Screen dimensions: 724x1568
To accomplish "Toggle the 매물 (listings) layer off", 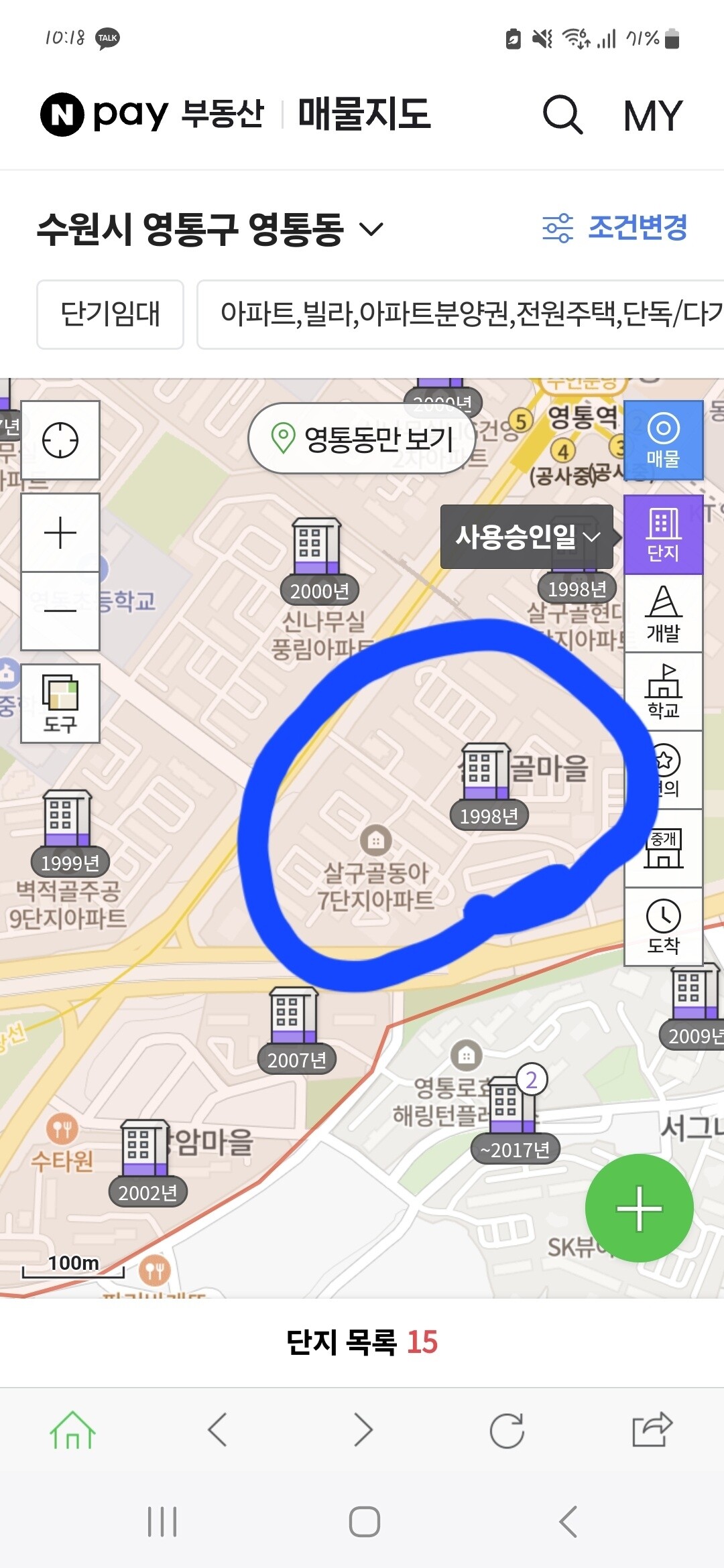I will (662, 442).
